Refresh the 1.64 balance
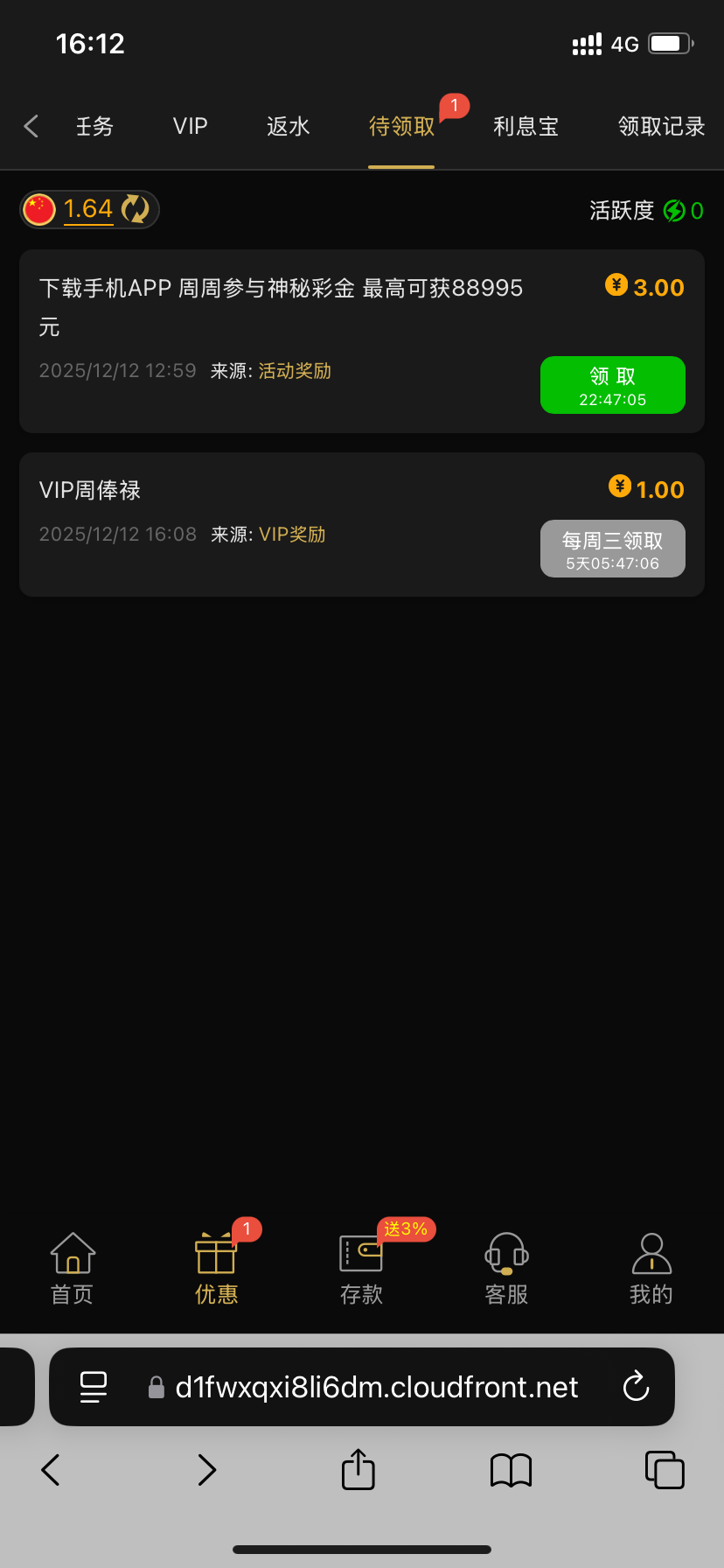This screenshot has height=1568, width=724. pos(136,209)
